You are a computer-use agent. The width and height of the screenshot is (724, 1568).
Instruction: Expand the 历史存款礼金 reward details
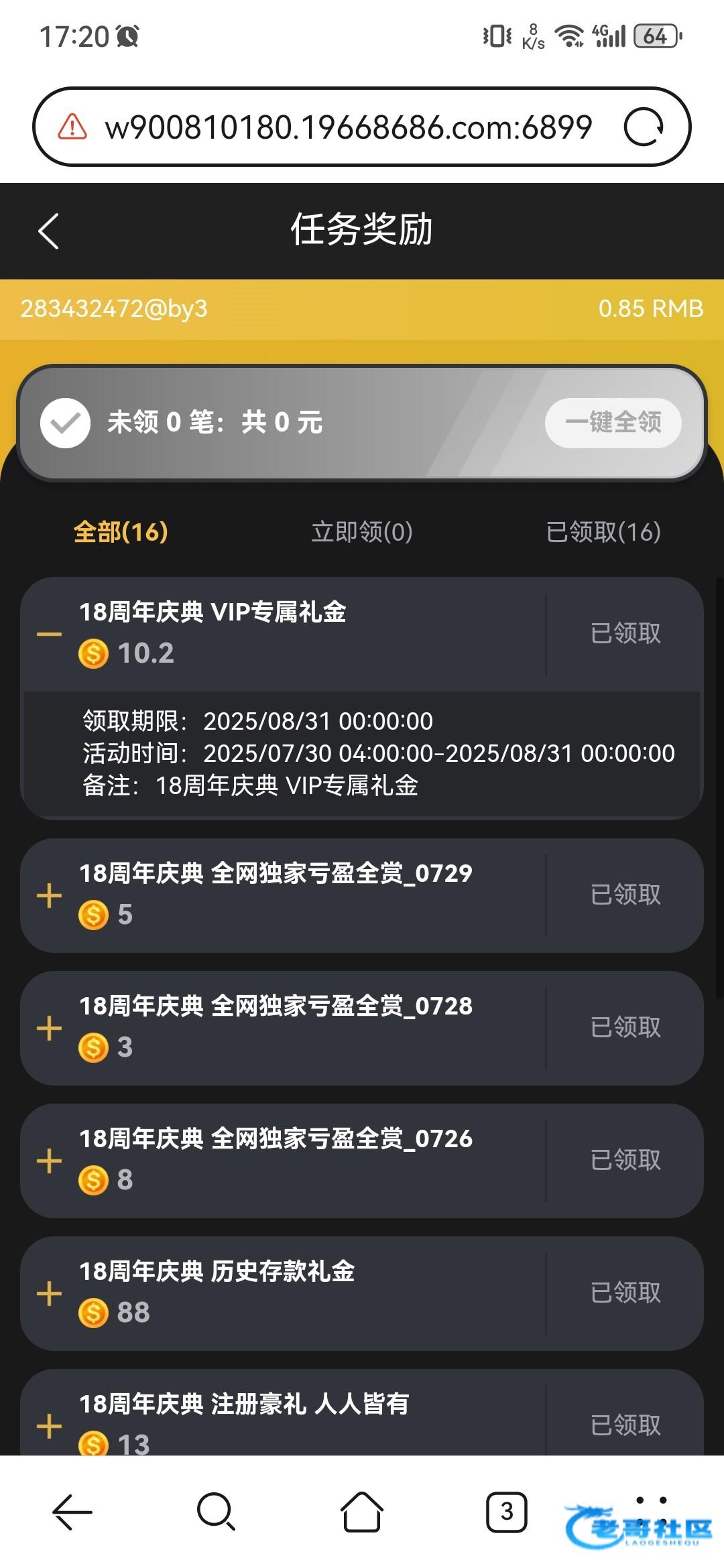[49, 1293]
